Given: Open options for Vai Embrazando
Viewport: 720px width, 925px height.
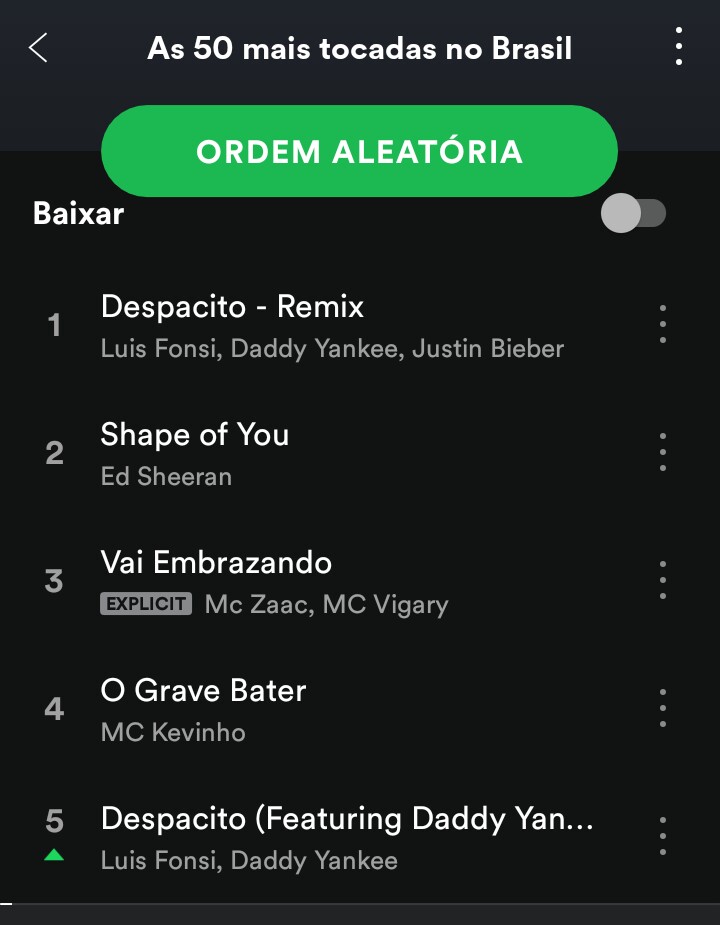Looking at the screenshot, I should 663,581.
